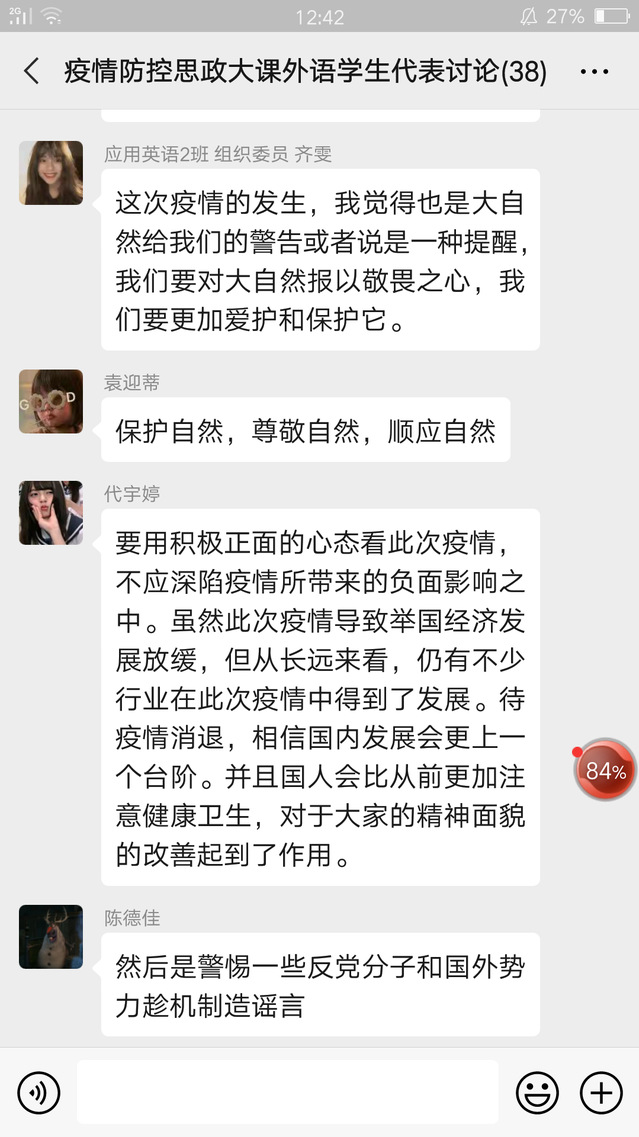The height and width of the screenshot is (1137, 639).
Task: Focus the message text field
Action: (287, 1092)
